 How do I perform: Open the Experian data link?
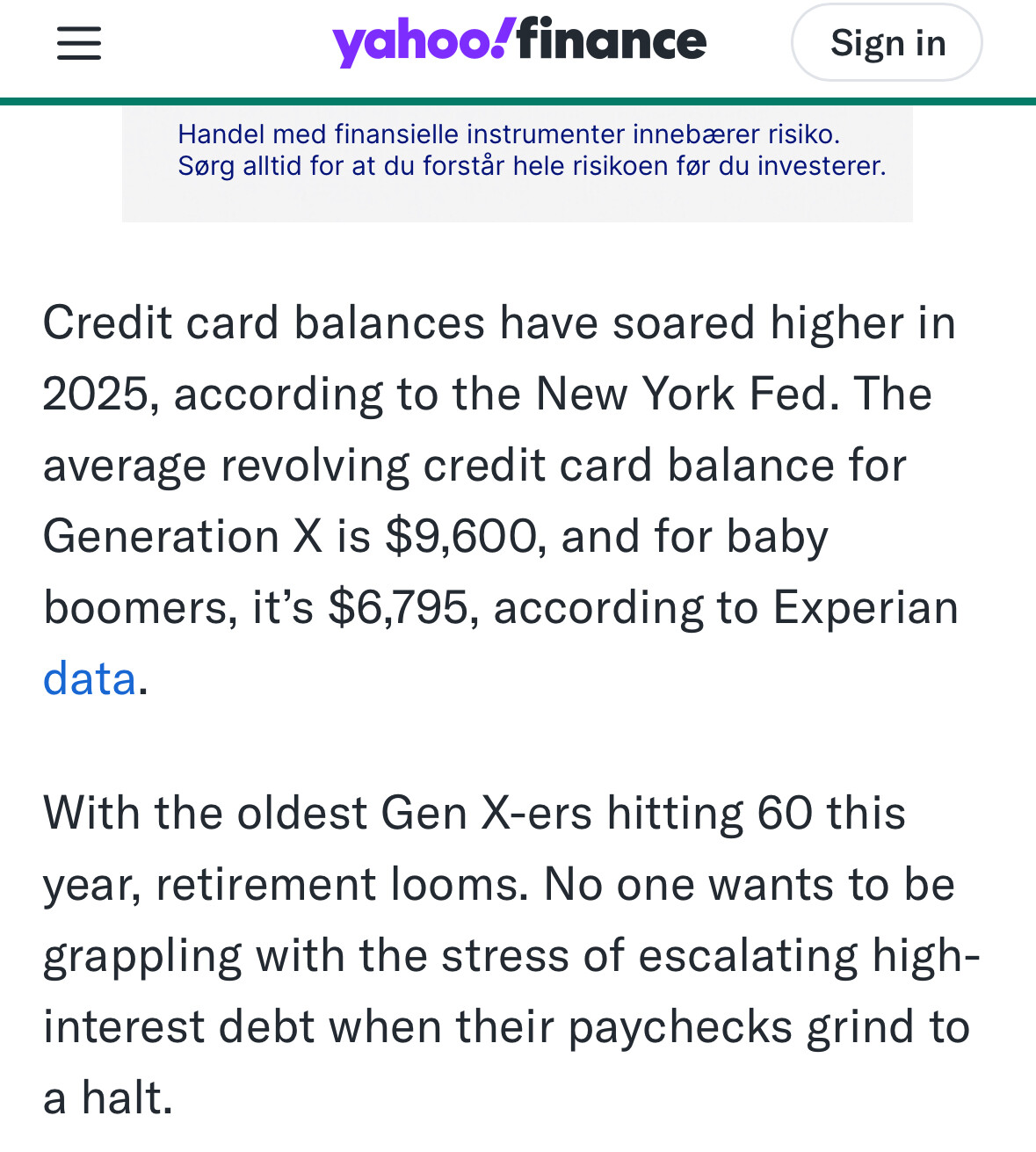coord(90,678)
